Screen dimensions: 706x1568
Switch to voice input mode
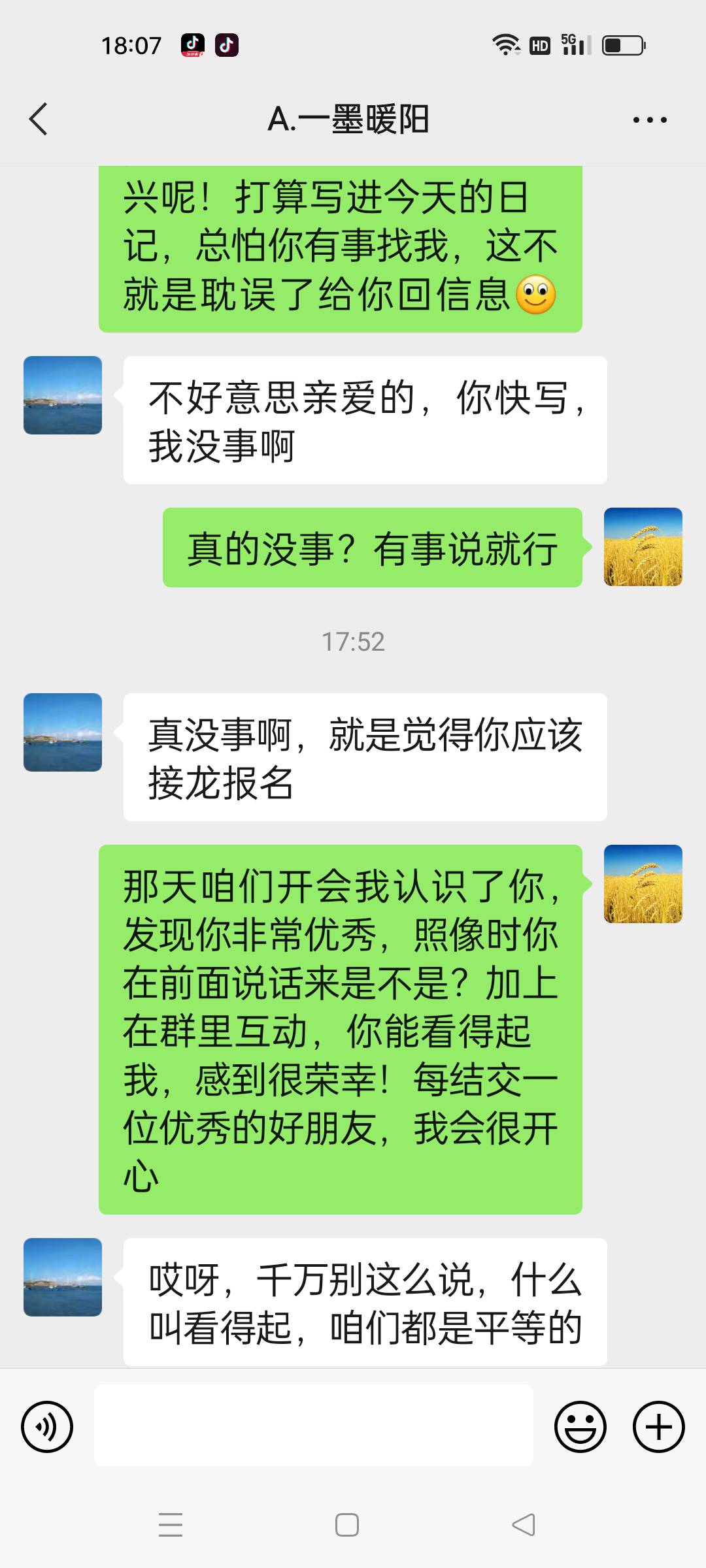pyautogui.click(x=46, y=1426)
